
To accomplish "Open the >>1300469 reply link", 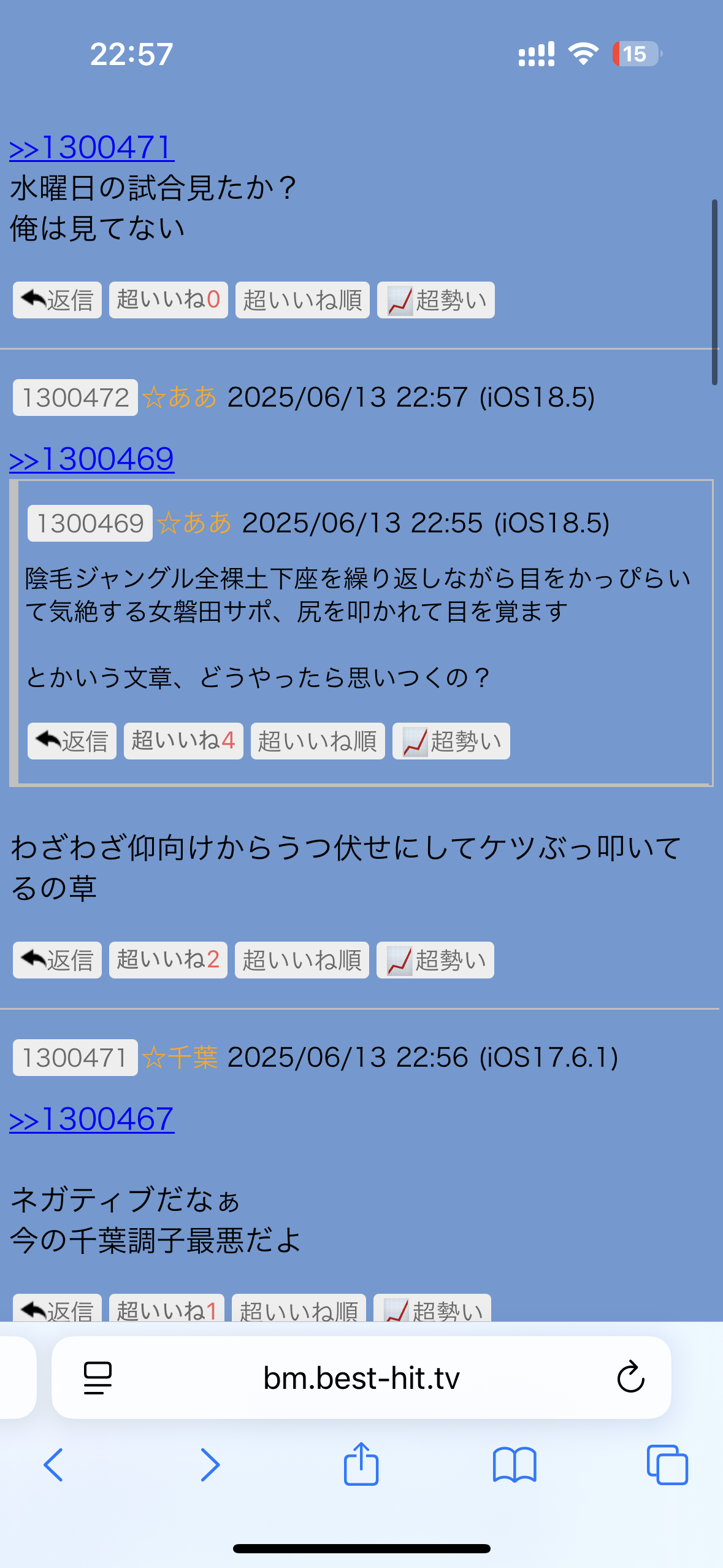I will pyautogui.click(x=92, y=459).
